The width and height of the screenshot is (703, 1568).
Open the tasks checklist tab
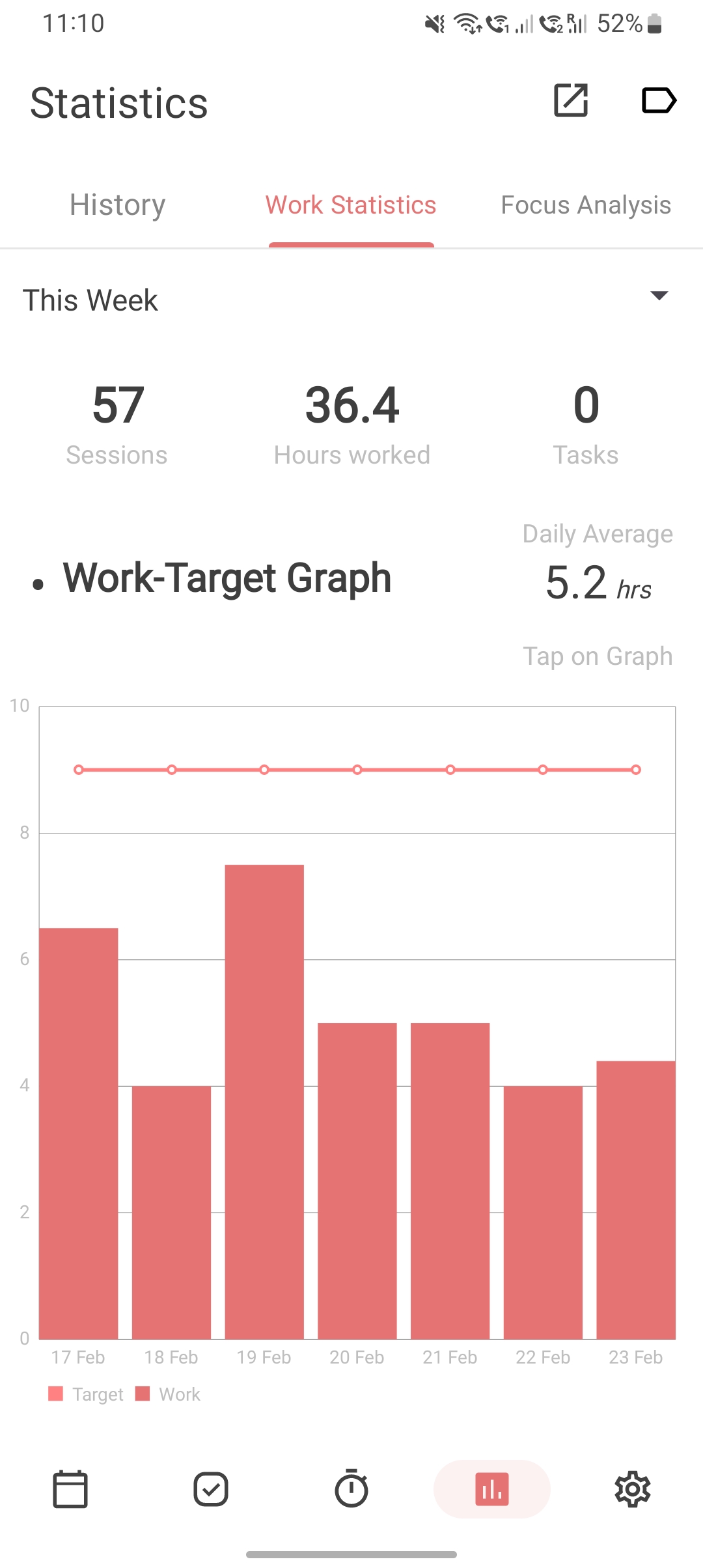click(x=211, y=1489)
